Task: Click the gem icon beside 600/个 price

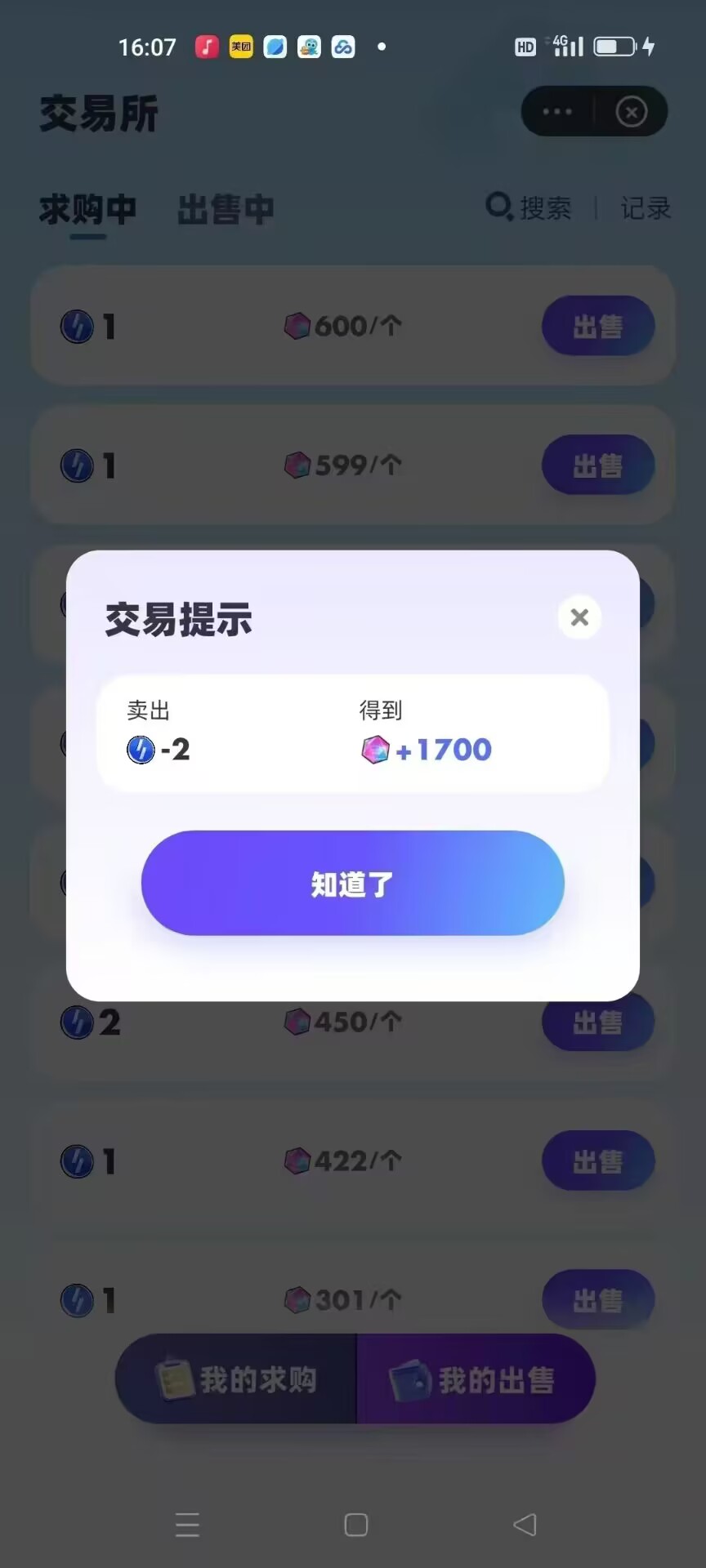Action: pos(297,325)
